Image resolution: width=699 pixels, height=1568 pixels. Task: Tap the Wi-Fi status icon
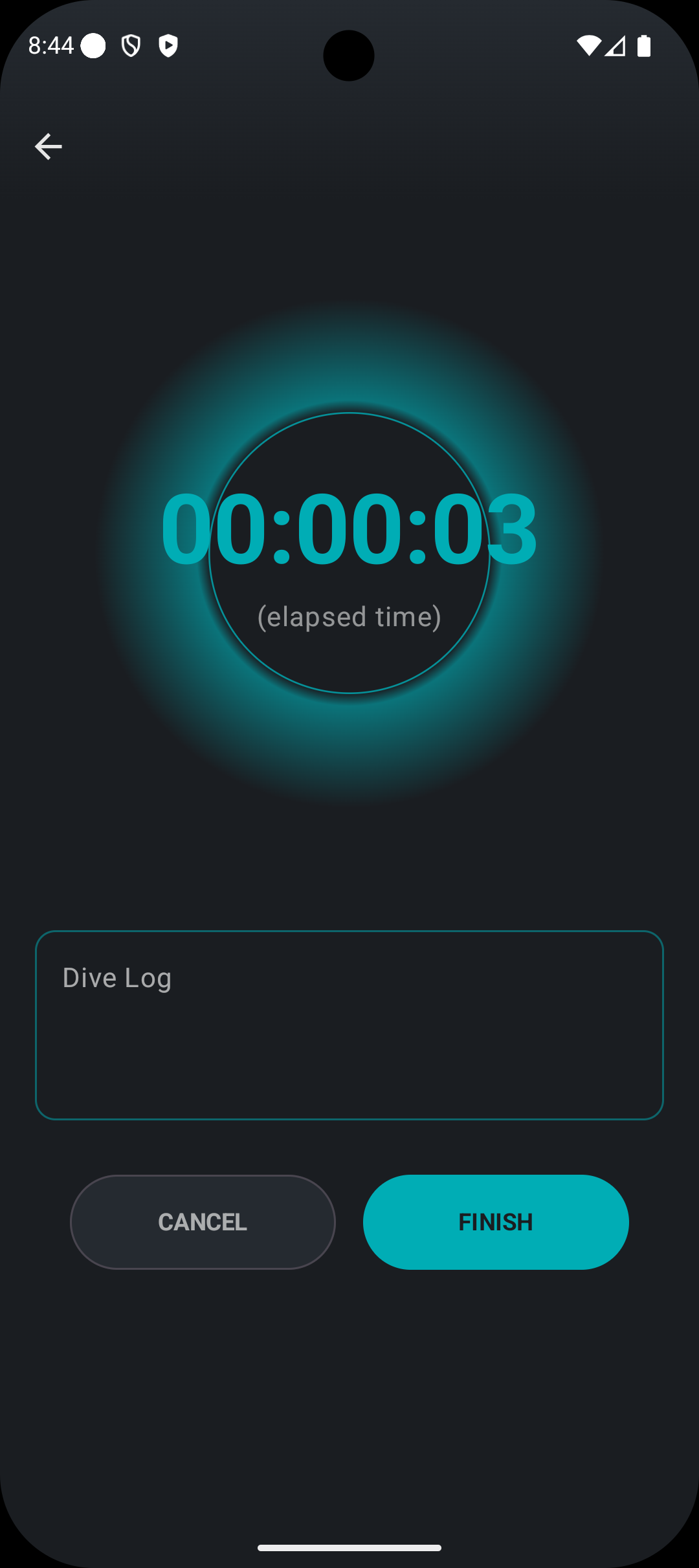[590, 45]
